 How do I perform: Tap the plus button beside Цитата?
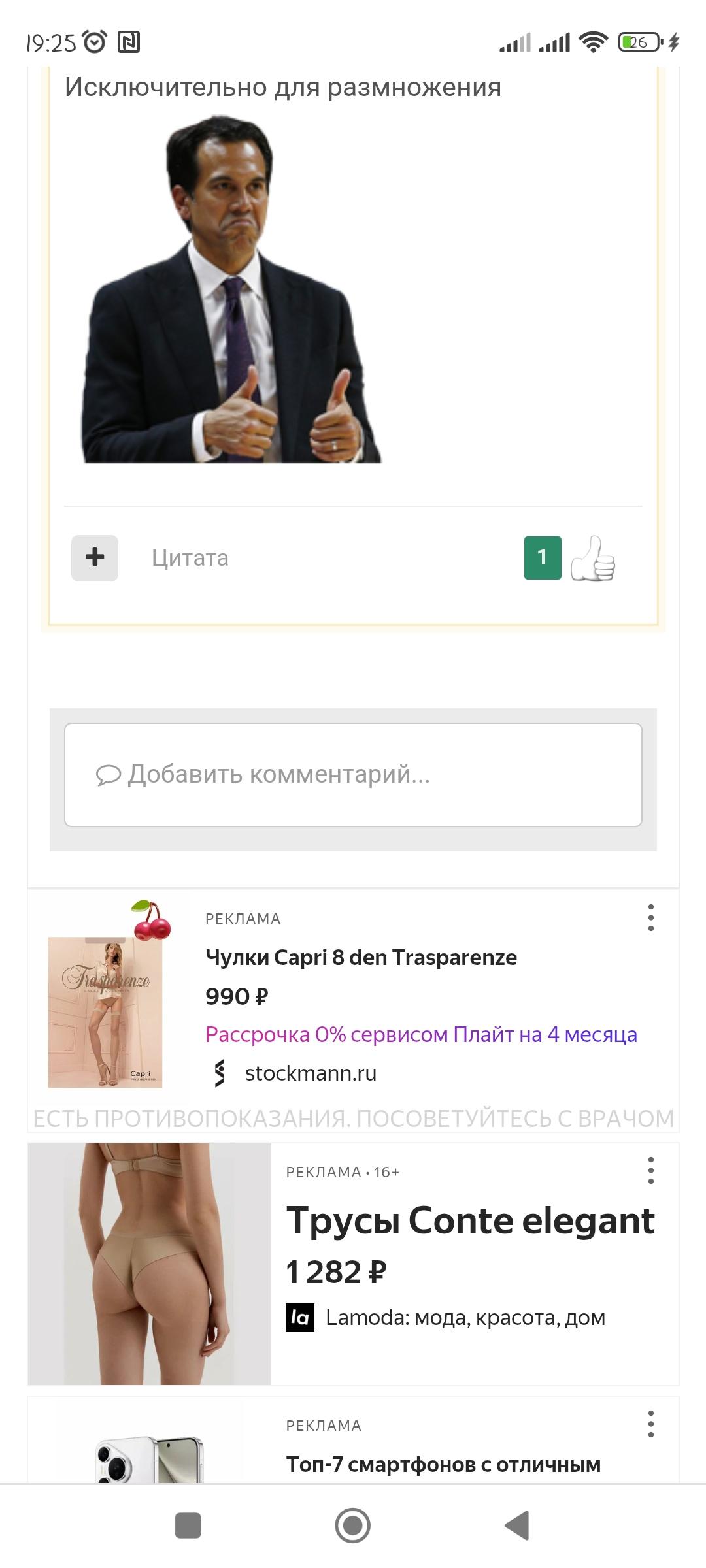pos(95,558)
